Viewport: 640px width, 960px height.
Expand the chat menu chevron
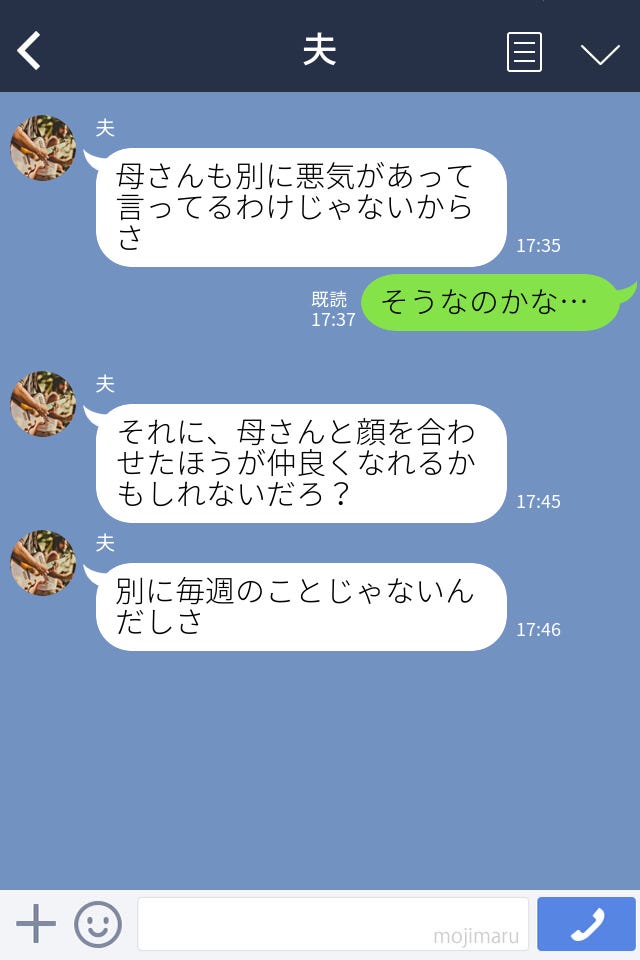pyautogui.click(x=600, y=54)
